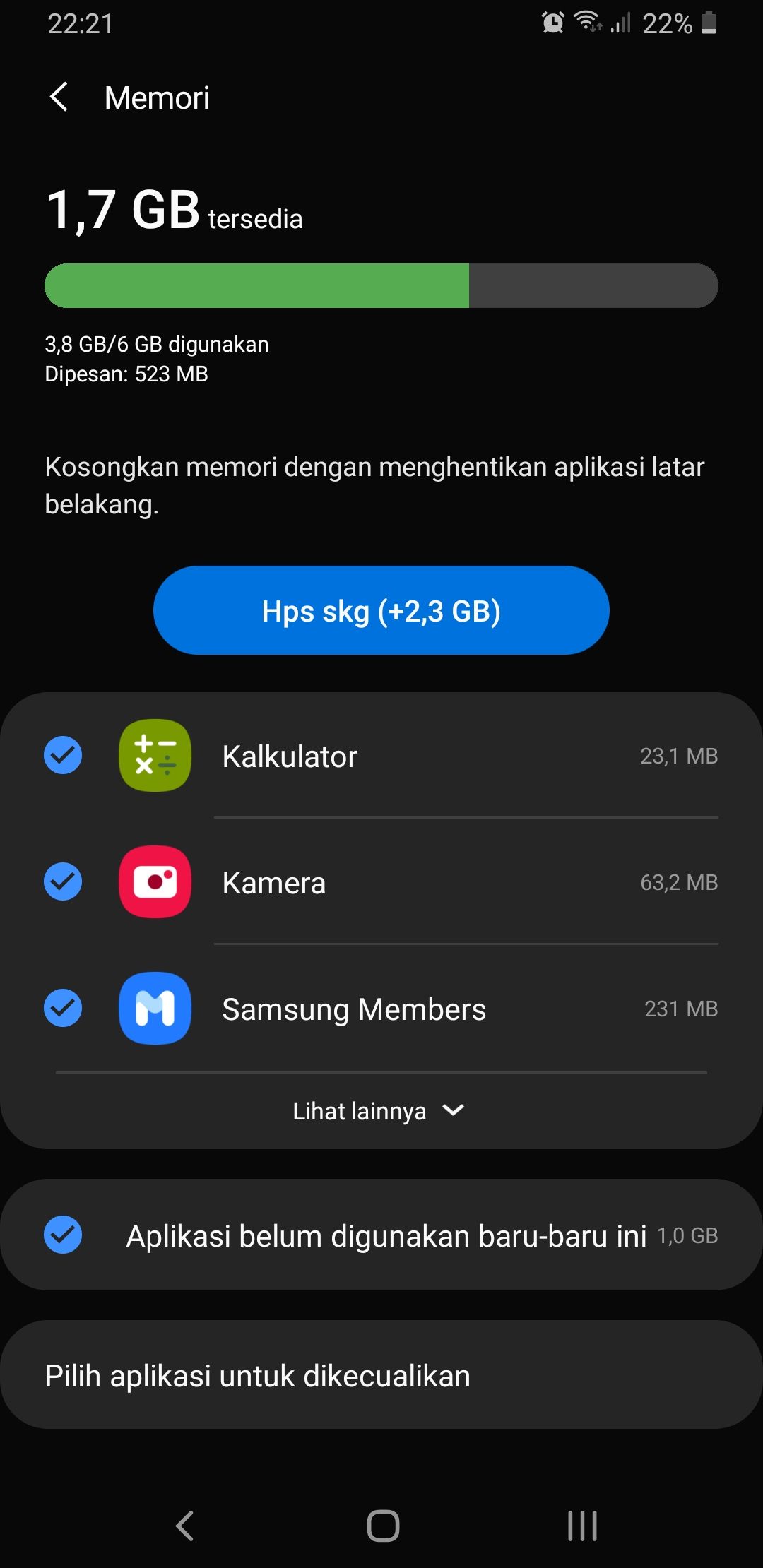Deselect Samsung Members checkbox

point(63,1008)
